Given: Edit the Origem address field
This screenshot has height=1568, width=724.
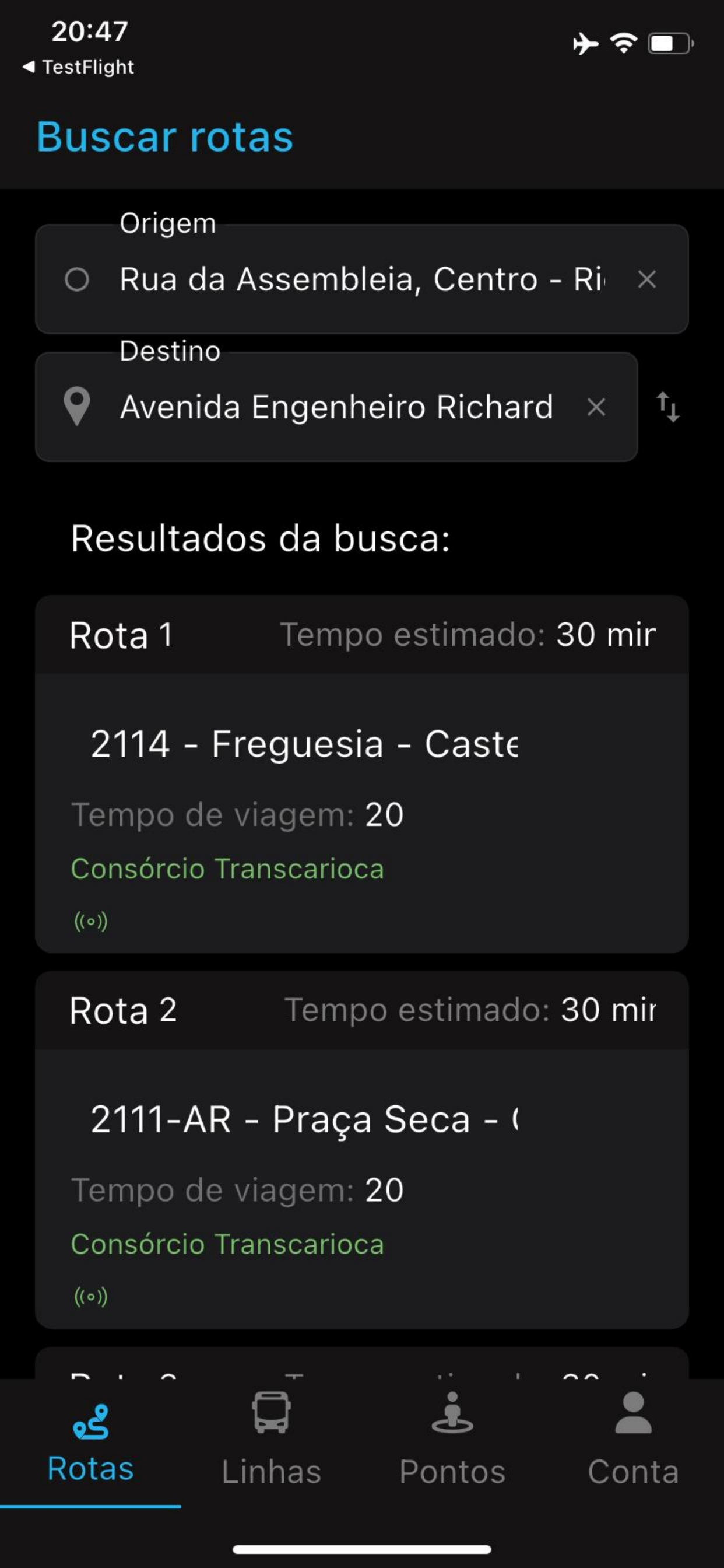Looking at the screenshot, I should point(361,279).
